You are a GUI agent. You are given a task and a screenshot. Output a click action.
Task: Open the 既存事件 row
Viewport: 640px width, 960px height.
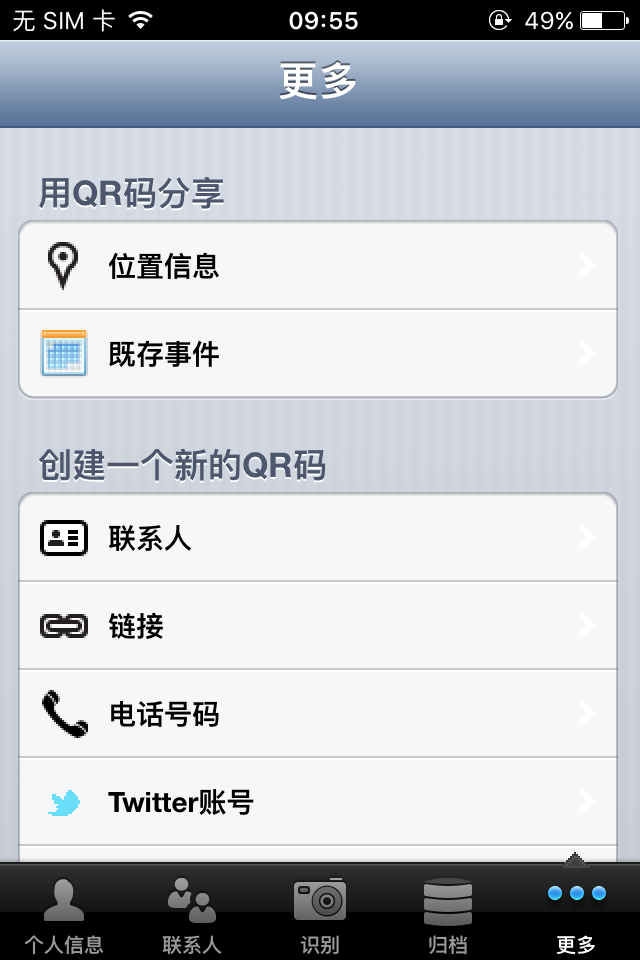(318, 354)
